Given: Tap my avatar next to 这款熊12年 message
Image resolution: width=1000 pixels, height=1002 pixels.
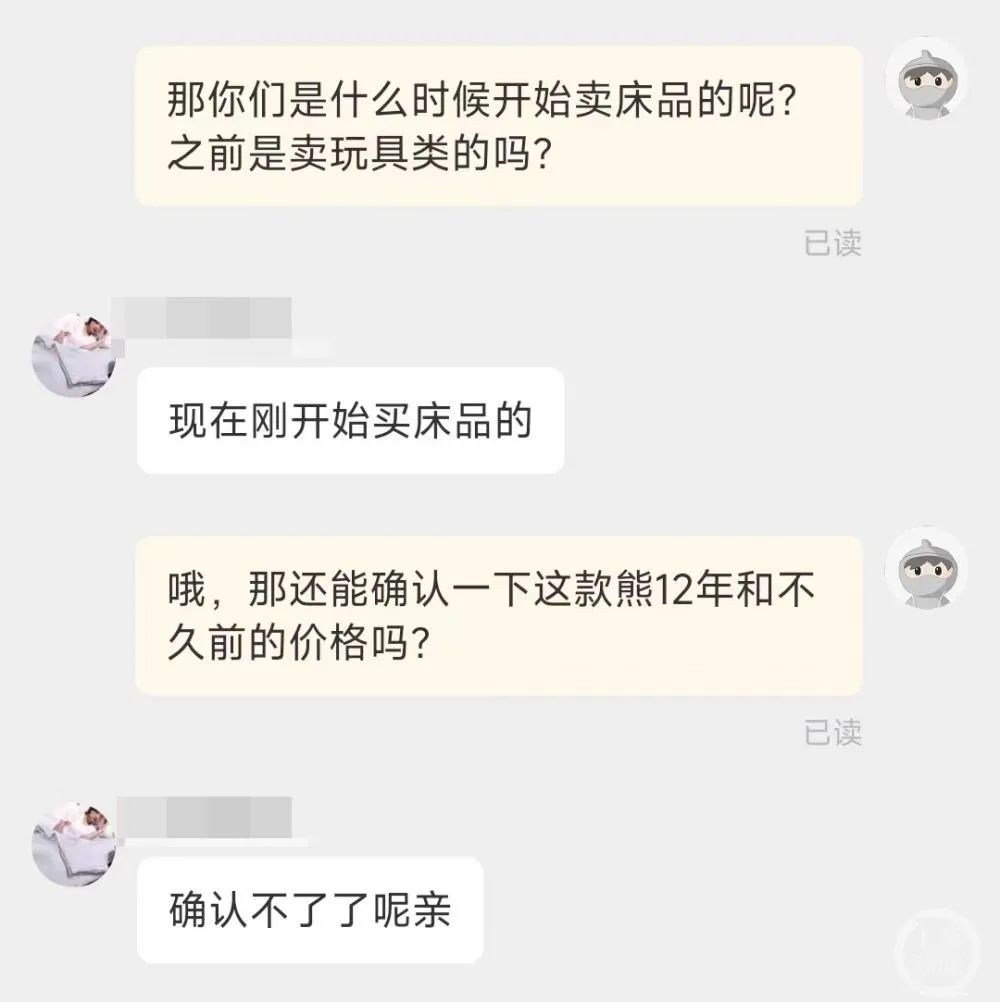Looking at the screenshot, I should [926, 568].
